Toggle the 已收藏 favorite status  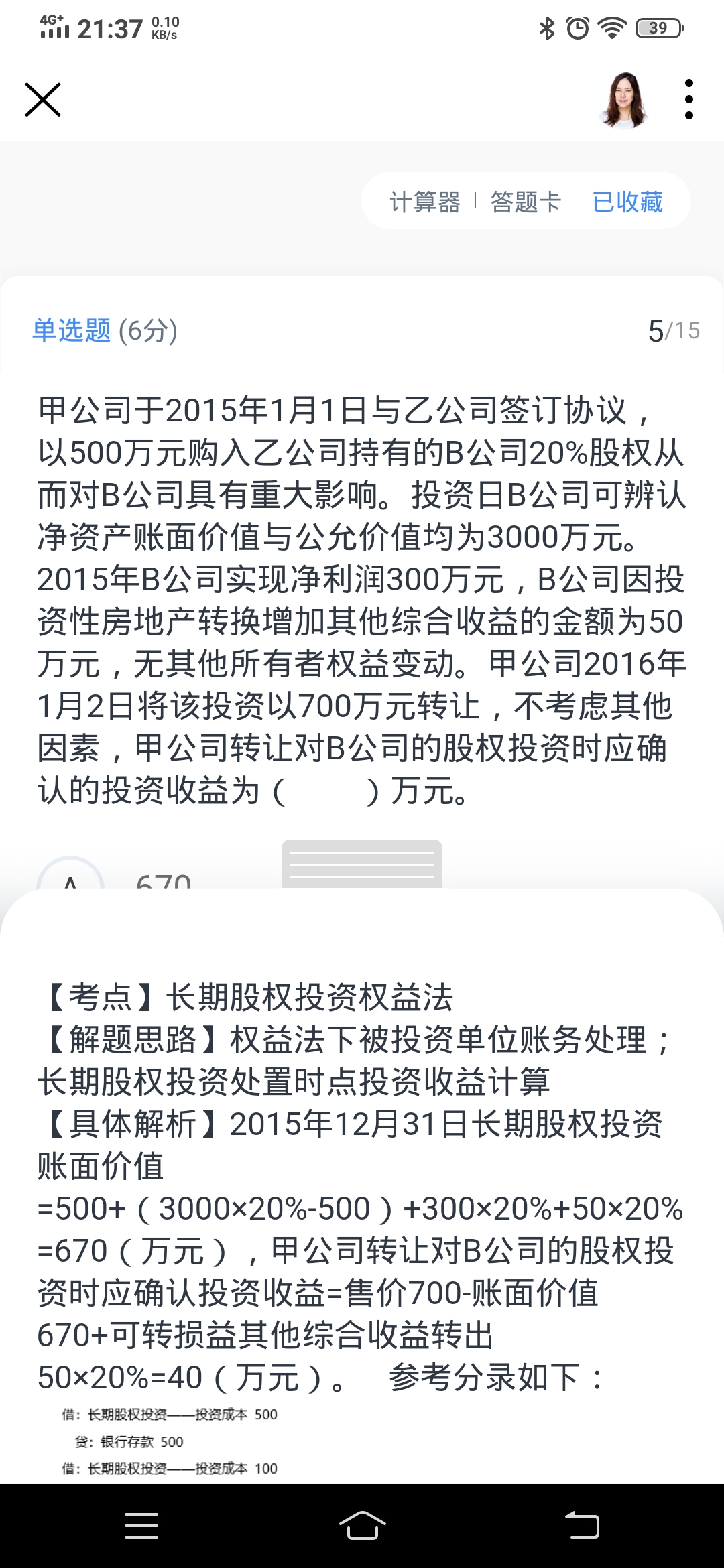tap(627, 202)
